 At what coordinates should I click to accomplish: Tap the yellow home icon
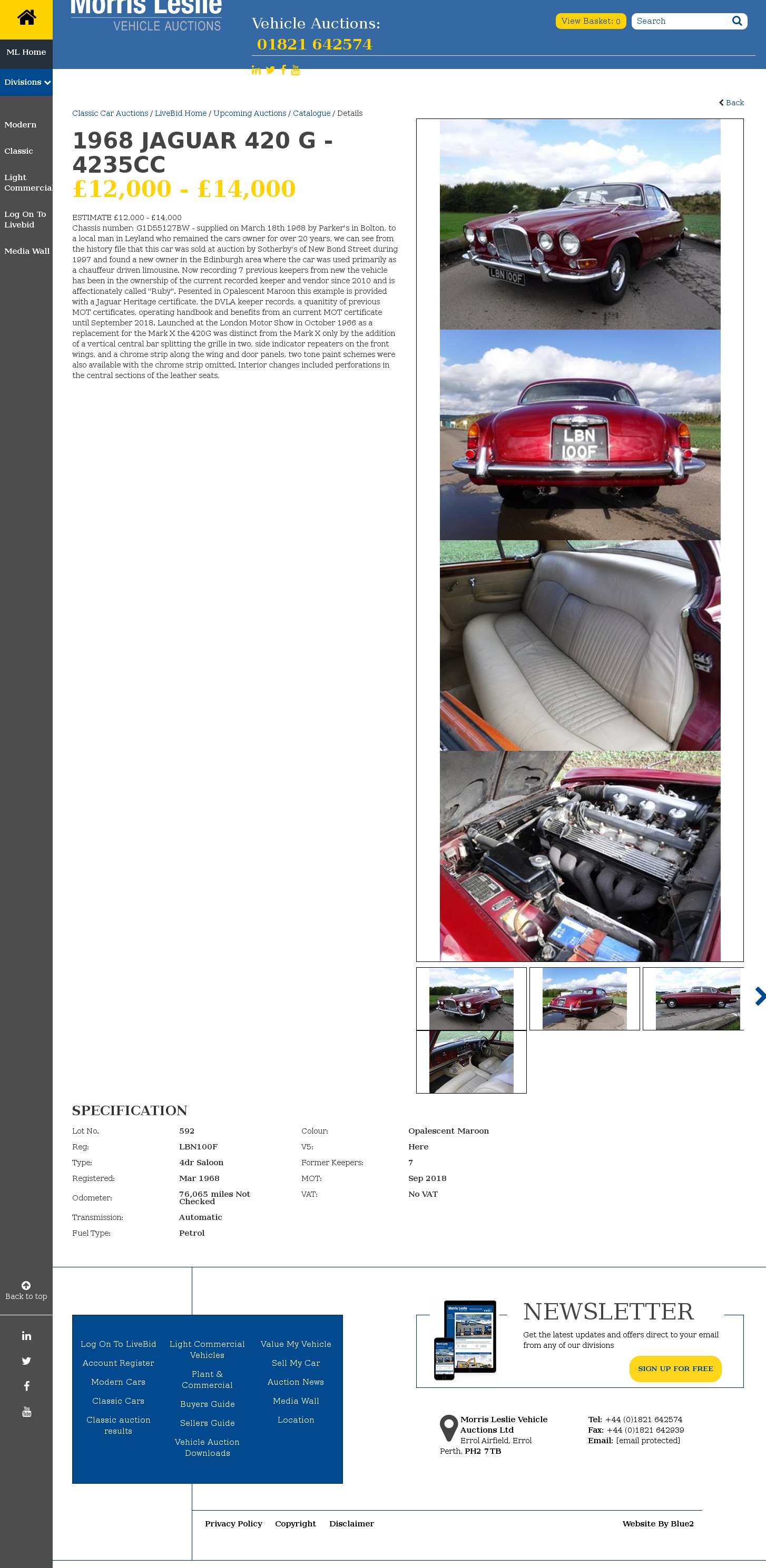26,18
